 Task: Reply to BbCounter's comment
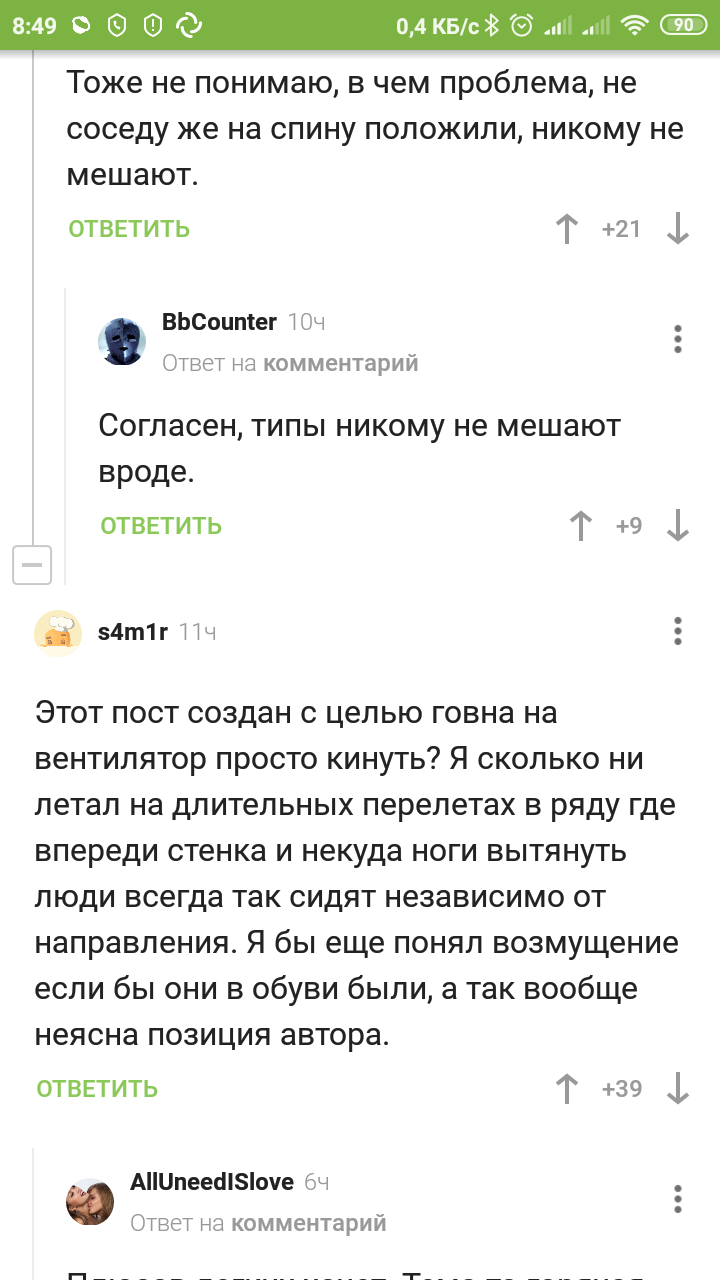pos(161,526)
